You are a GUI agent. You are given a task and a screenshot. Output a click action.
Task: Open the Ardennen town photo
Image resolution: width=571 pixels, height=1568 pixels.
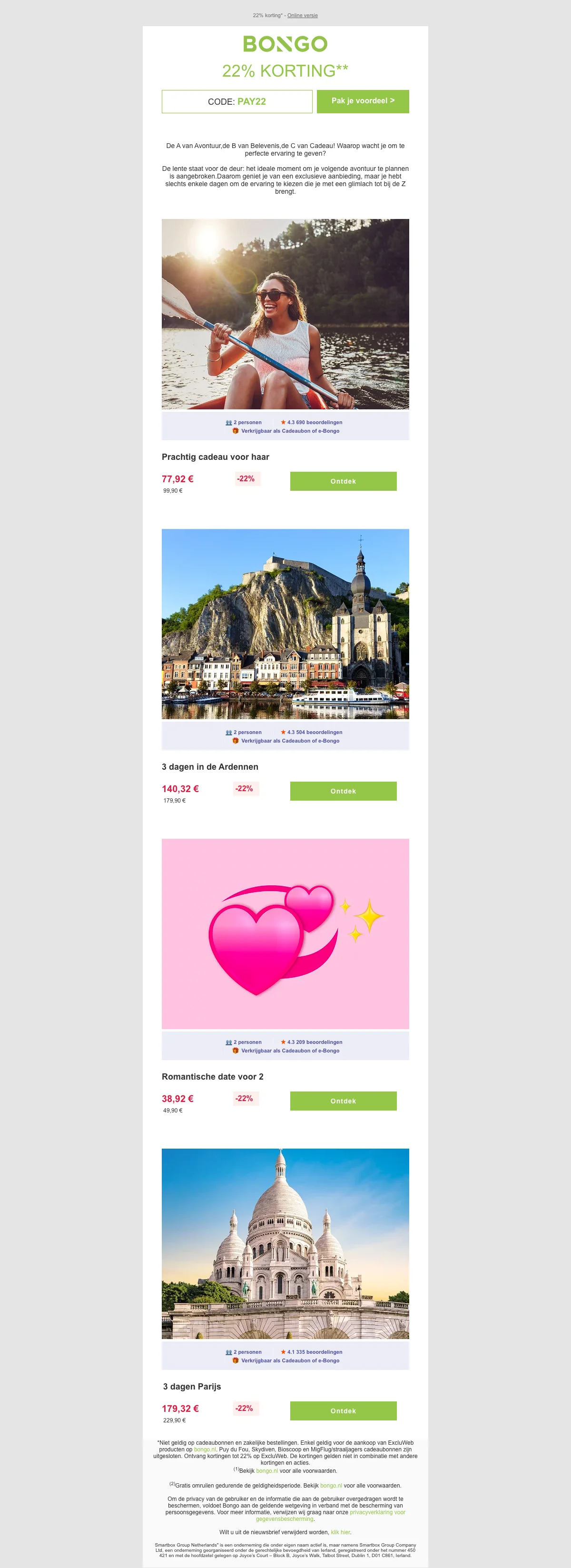pyautogui.click(x=285, y=623)
